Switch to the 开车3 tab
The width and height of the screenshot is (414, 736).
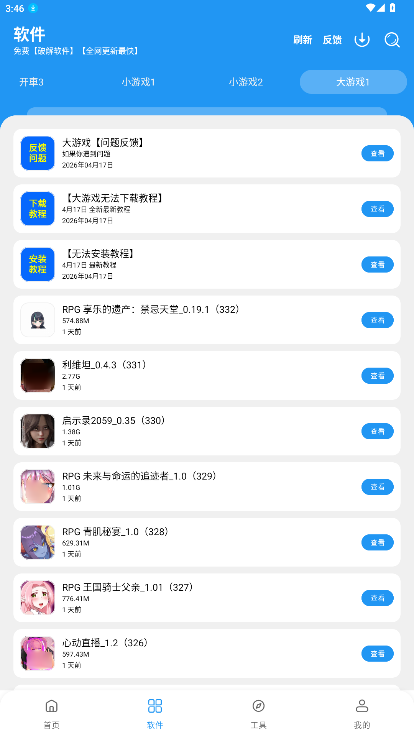(x=31, y=82)
